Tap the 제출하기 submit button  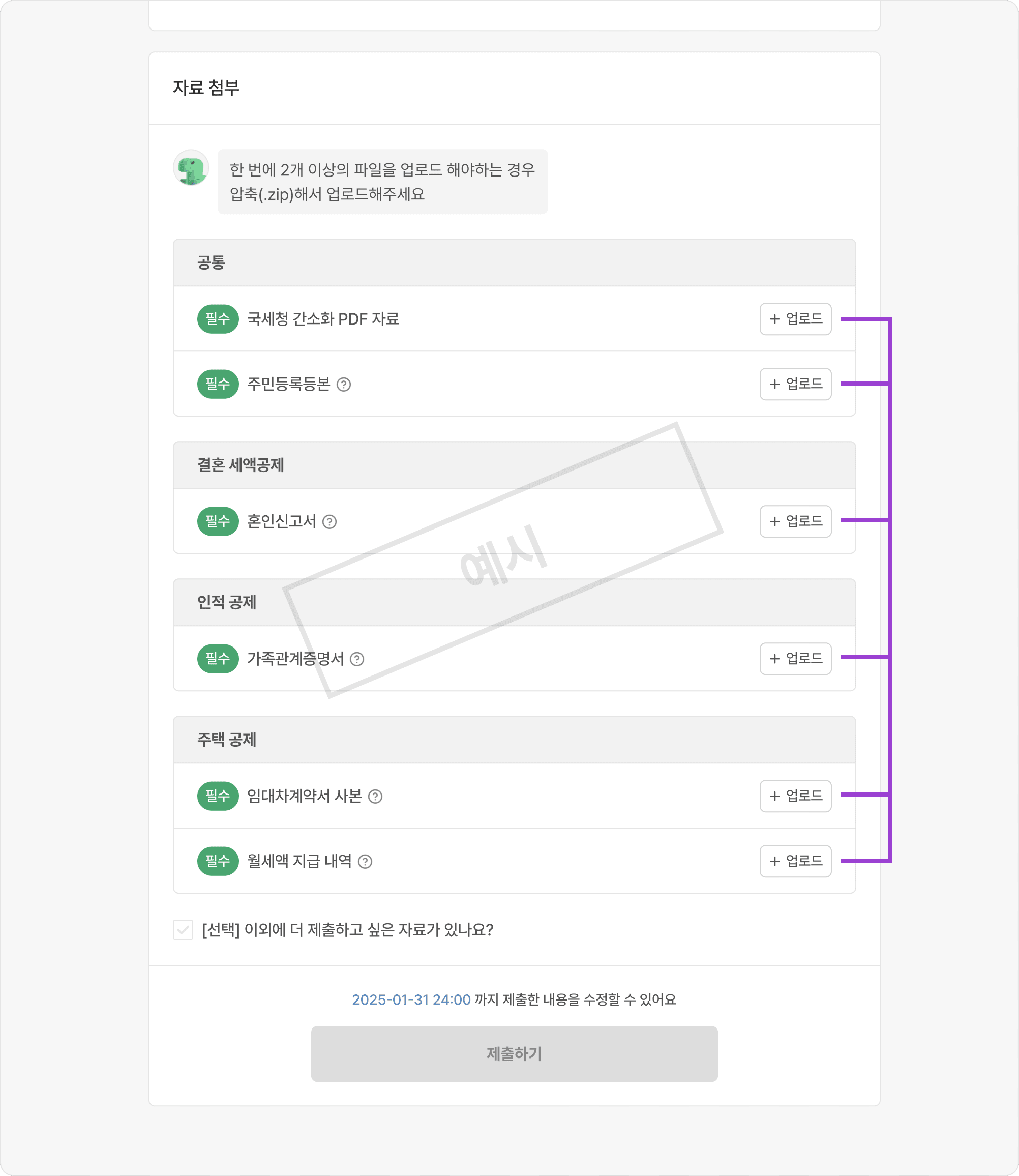coord(514,1054)
